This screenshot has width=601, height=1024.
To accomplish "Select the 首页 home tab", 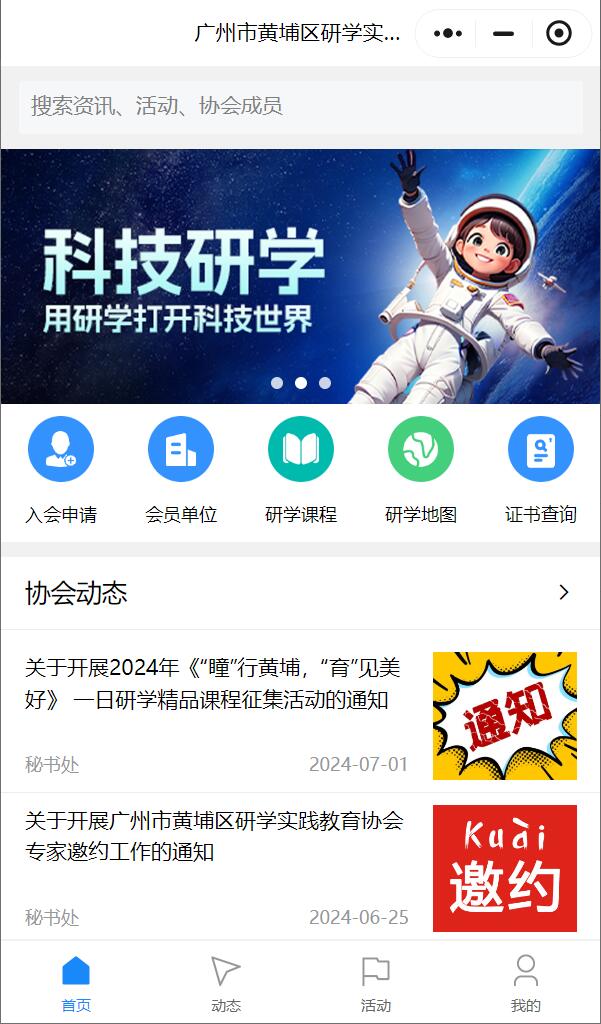I will [76, 983].
